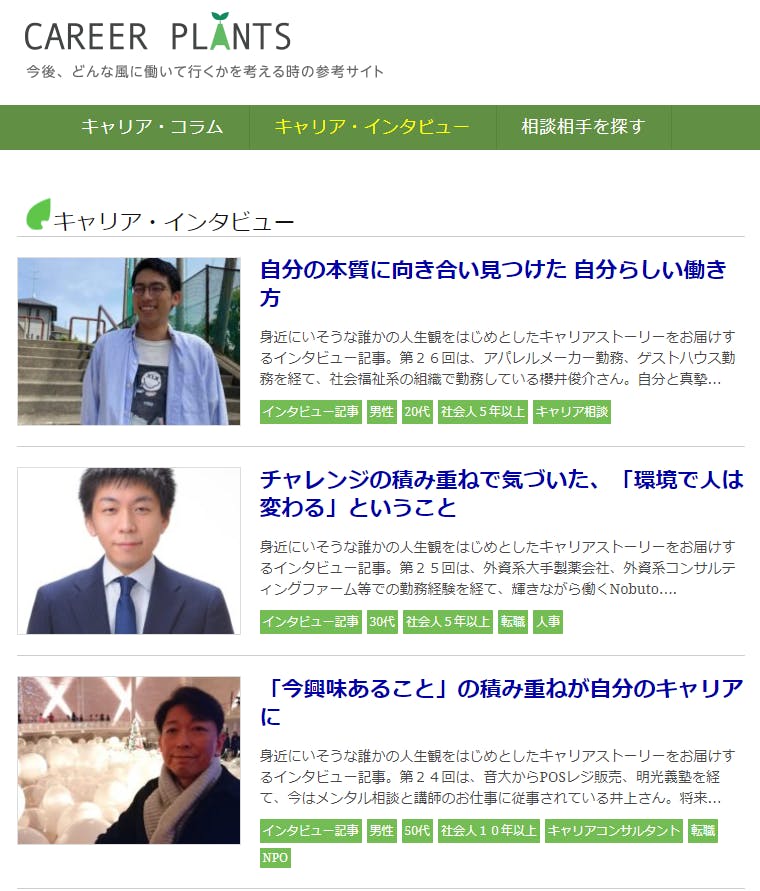Tap the photo of the man with a scarf

[129, 760]
